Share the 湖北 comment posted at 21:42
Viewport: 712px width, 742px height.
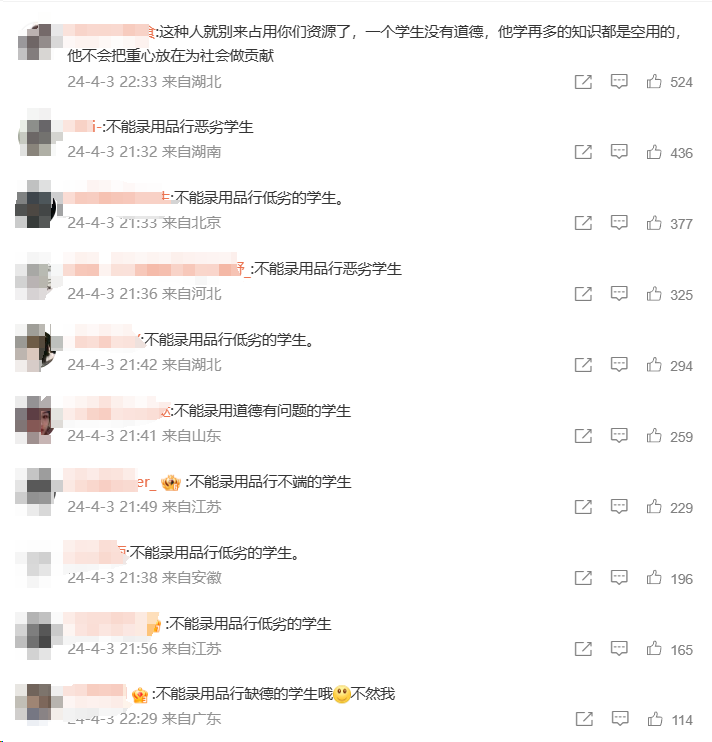(x=583, y=365)
